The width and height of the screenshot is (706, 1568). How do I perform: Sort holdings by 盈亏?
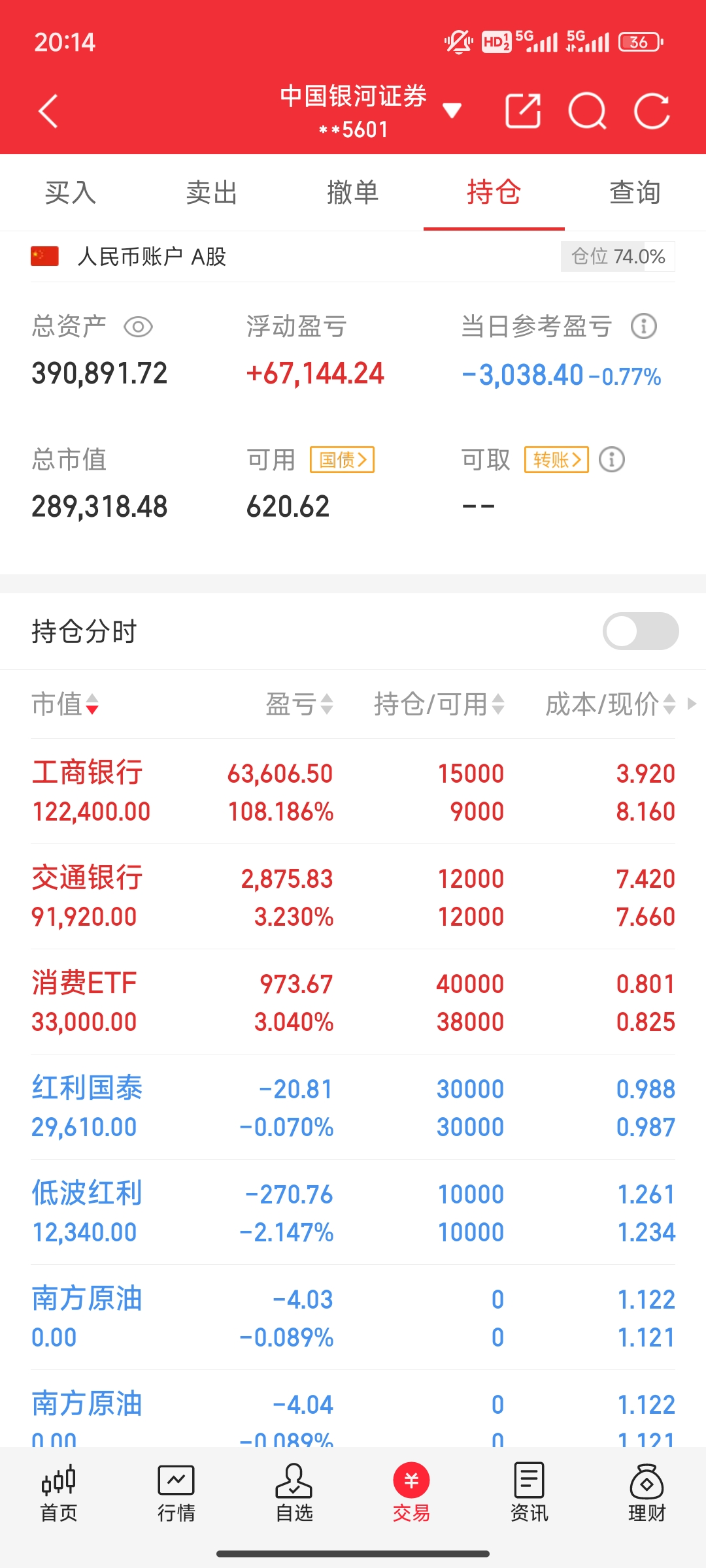300,704
